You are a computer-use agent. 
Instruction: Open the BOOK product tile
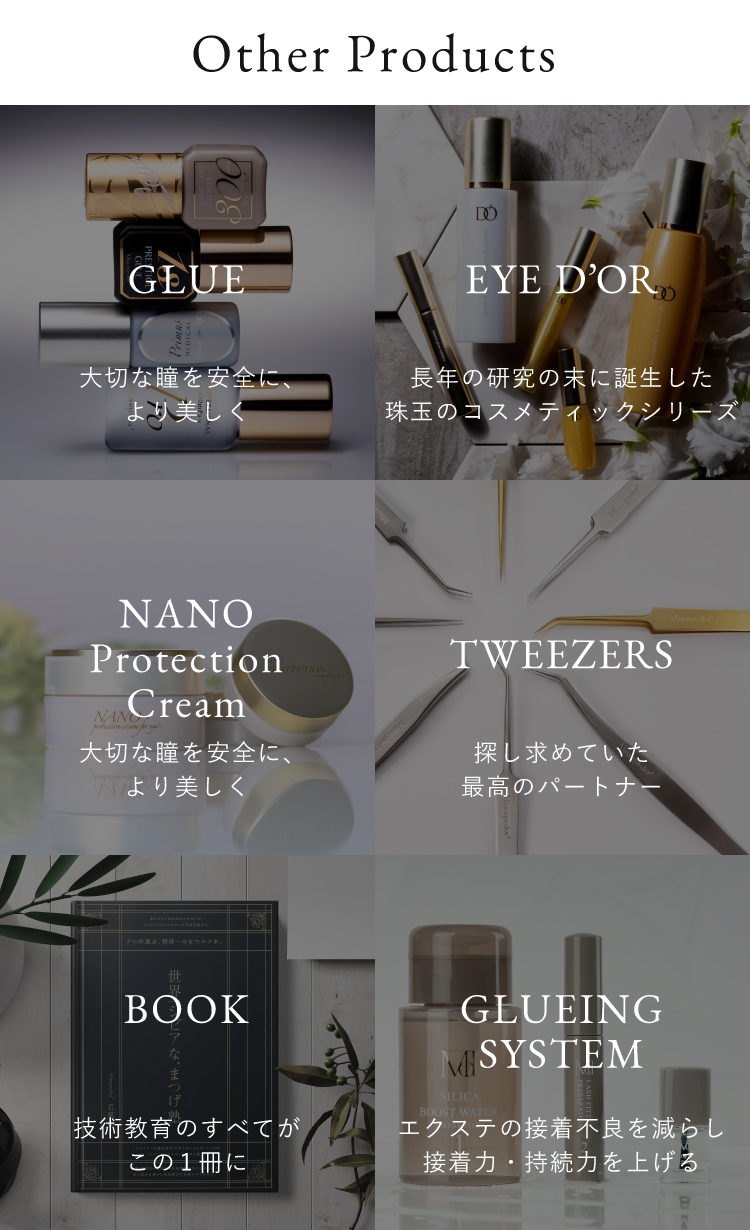(x=187, y=1042)
